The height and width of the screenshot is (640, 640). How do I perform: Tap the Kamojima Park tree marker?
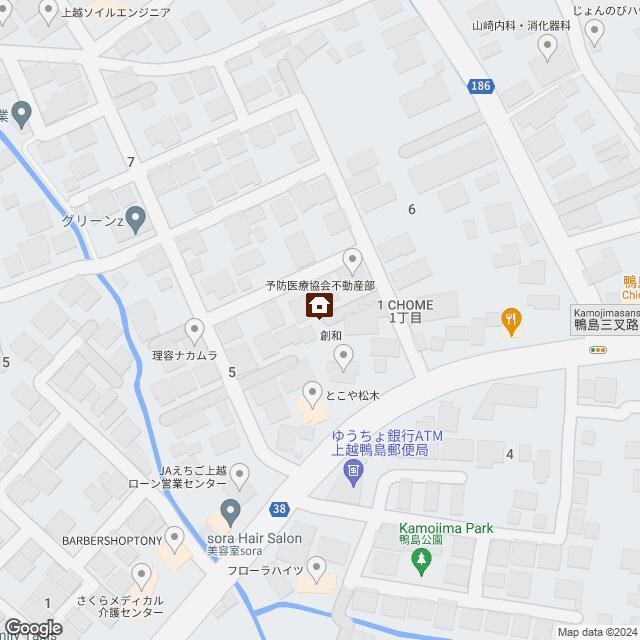[x=421, y=562]
